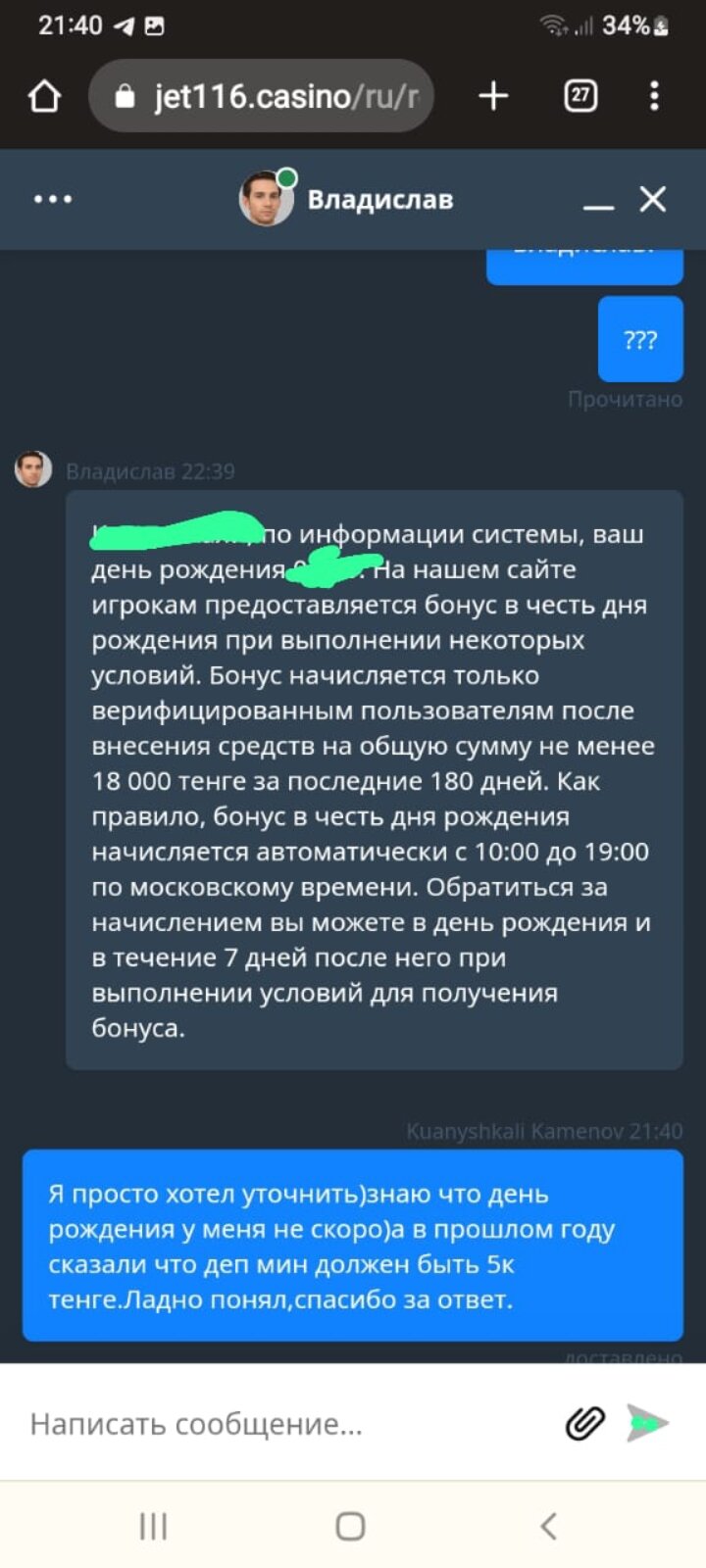Show recent apps in the navigation bar
The image size is (706, 1568).
tap(153, 1526)
